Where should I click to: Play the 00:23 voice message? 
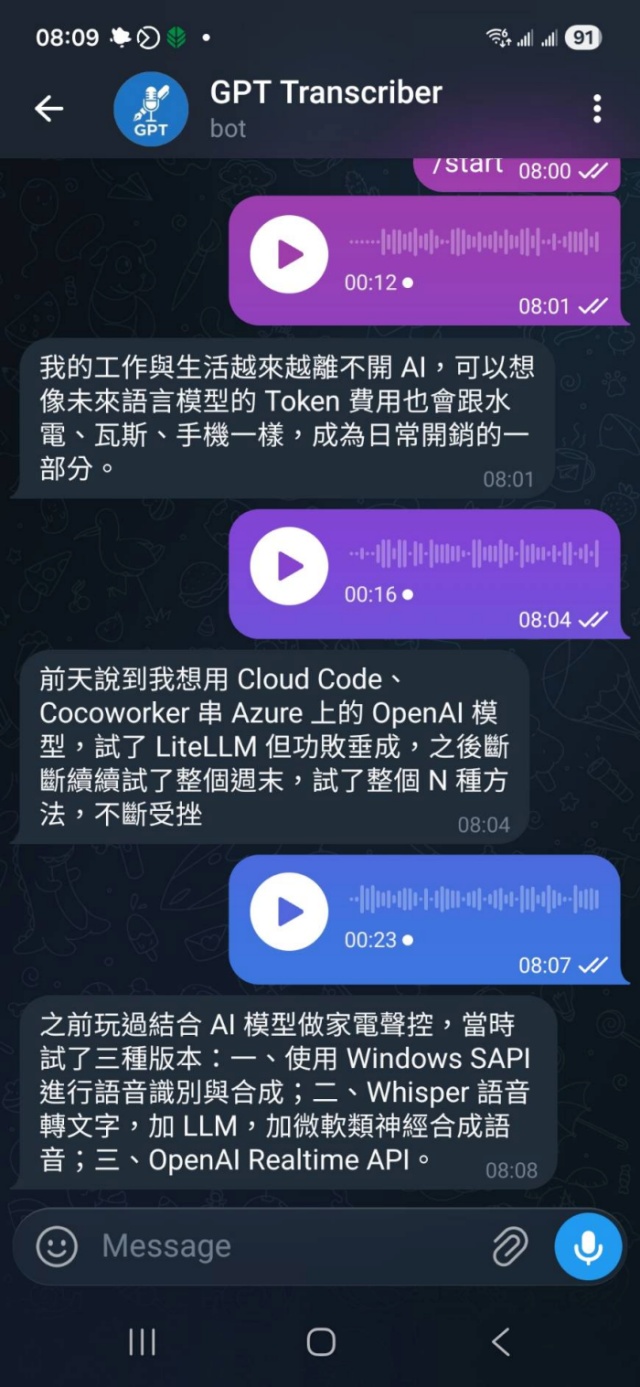click(x=289, y=912)
